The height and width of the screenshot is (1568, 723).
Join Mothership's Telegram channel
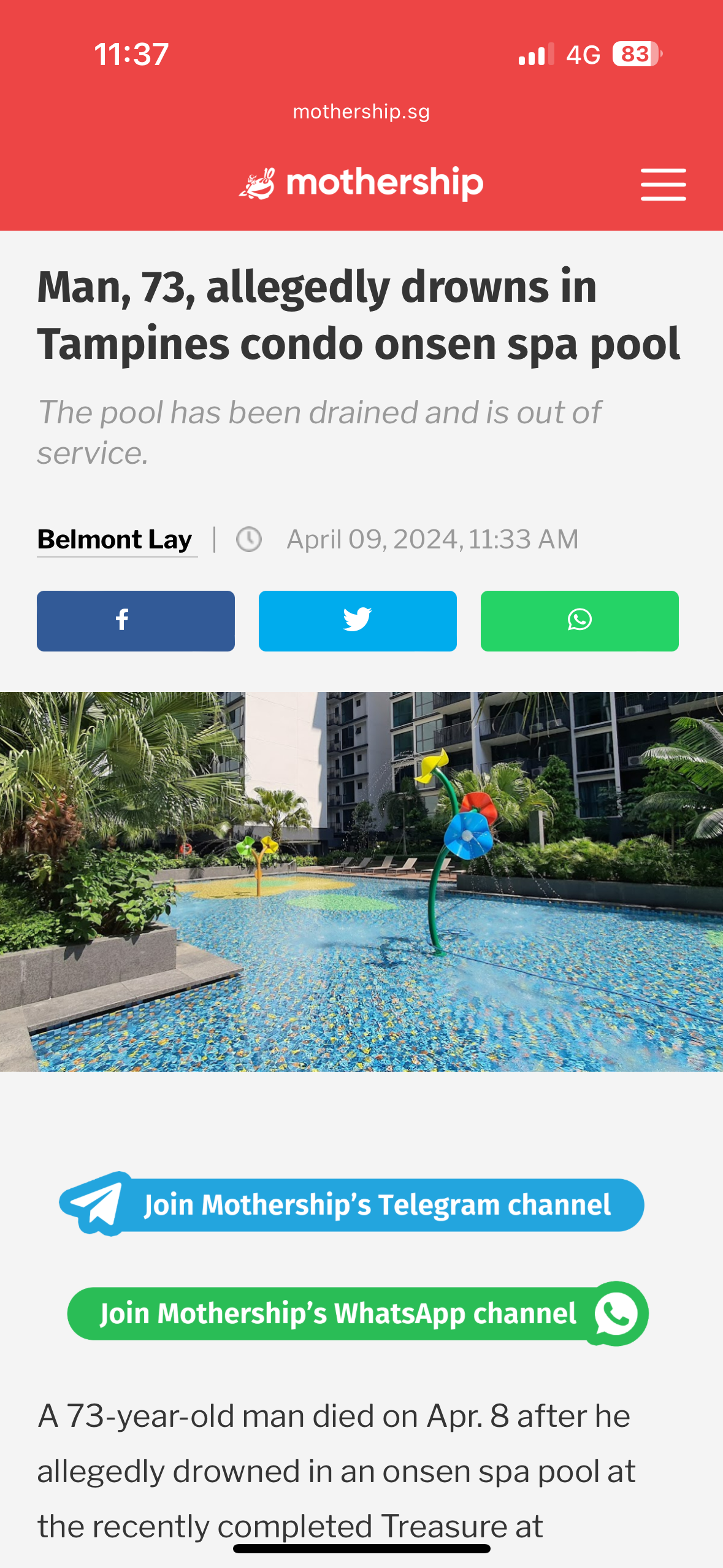point(353,1204)
